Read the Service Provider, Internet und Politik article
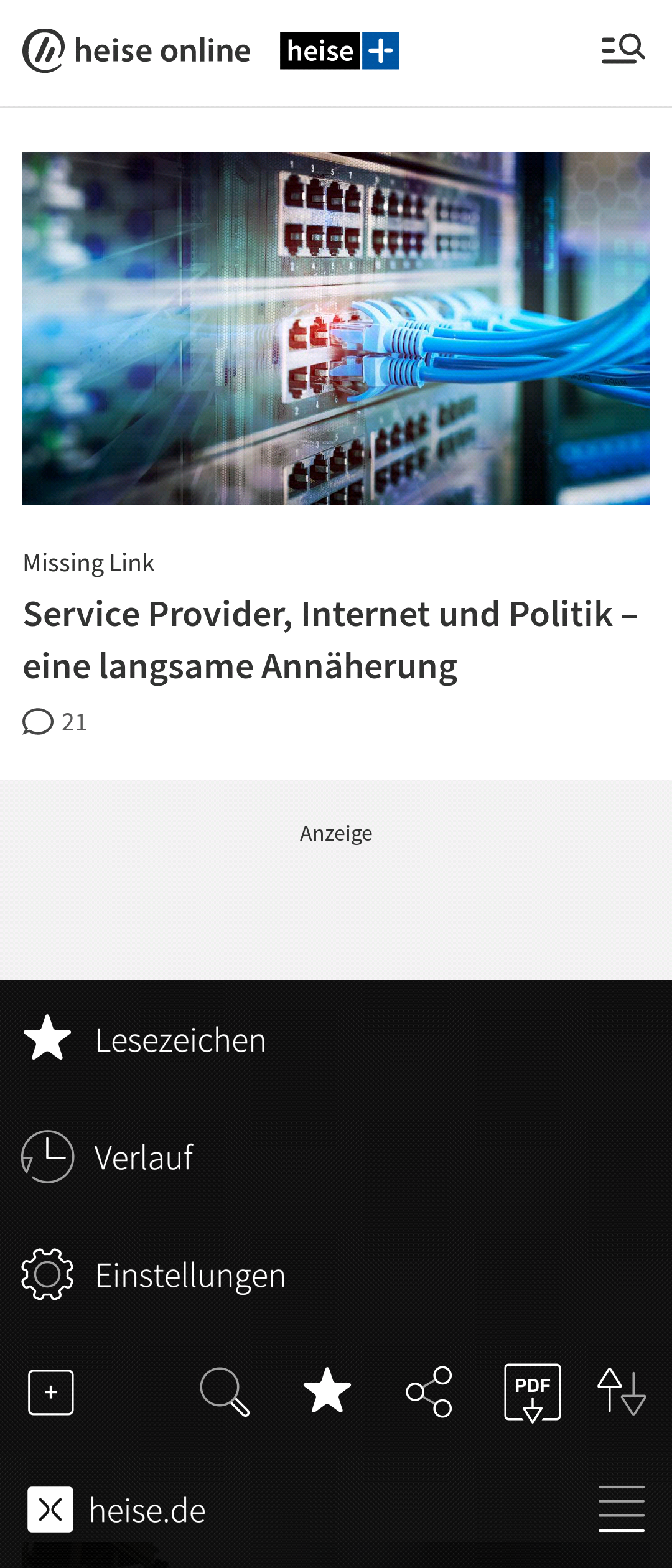Image resolution: width=672 pixels, height=1568 pixels. (x=330, y=640)
